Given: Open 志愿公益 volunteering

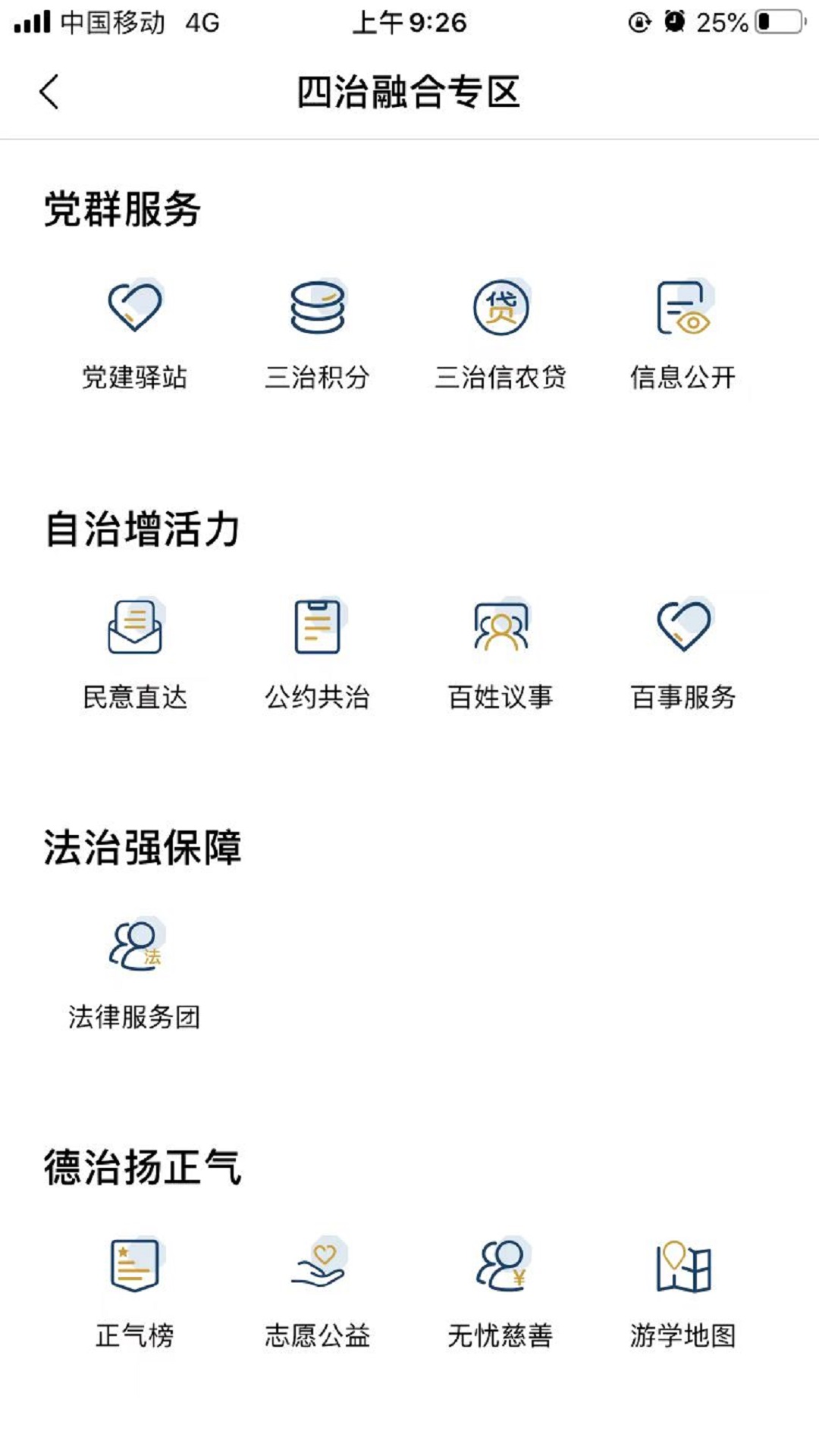Looking at the screenshot, I should click(x=317, y=1291).
